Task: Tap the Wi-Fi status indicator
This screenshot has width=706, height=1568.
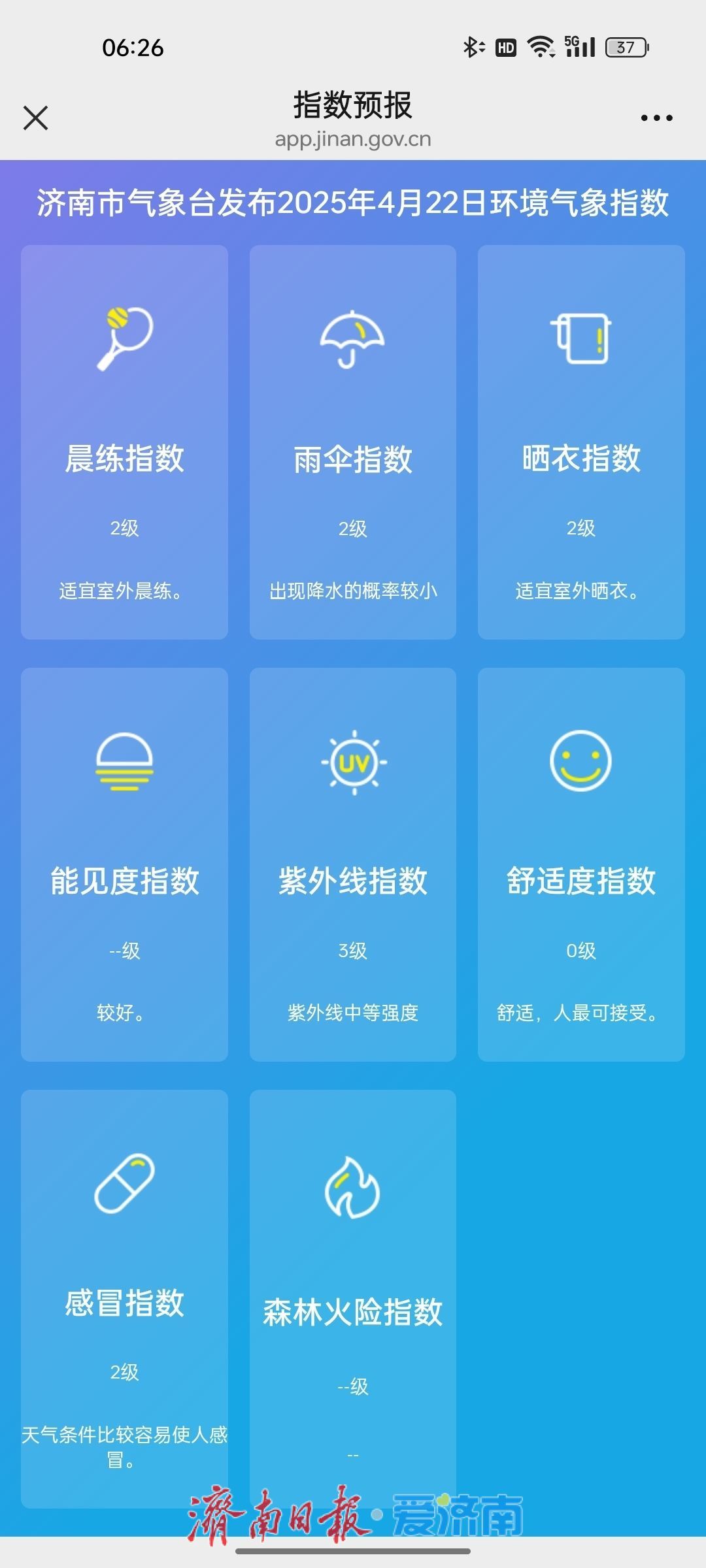Action: pyautogui.click(x=541, y=46)
